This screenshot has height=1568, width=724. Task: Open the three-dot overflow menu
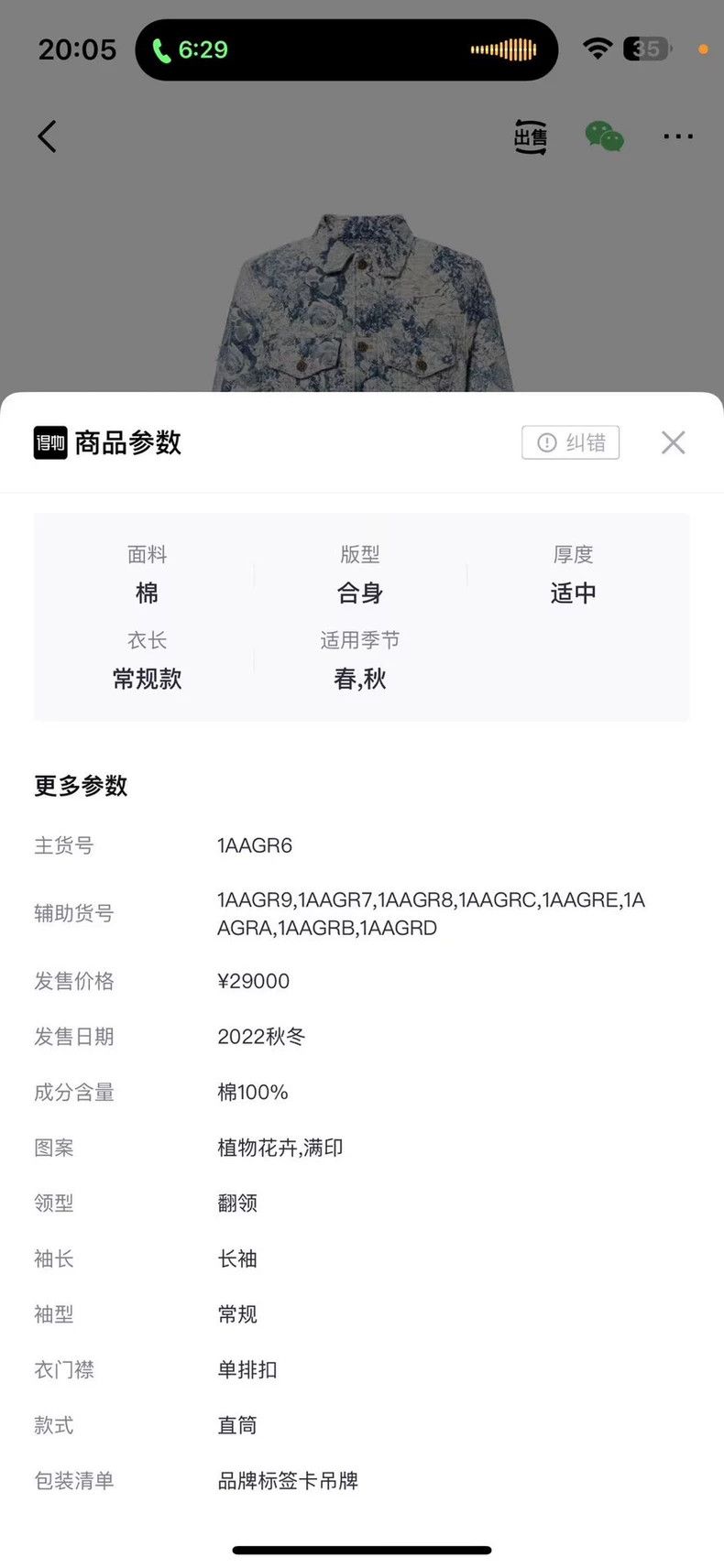(x=678, y=136)
